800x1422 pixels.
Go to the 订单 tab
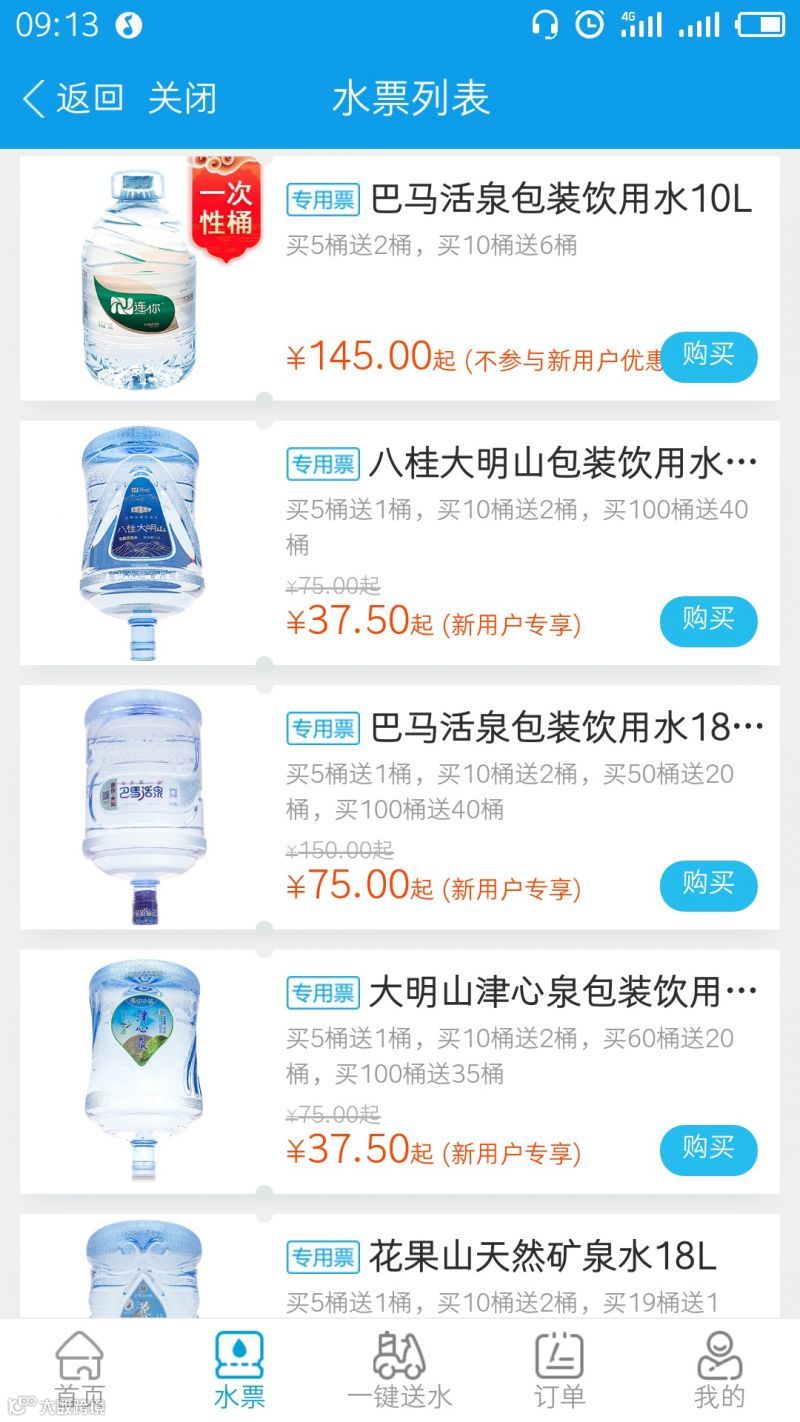(x=560, y=1370)
